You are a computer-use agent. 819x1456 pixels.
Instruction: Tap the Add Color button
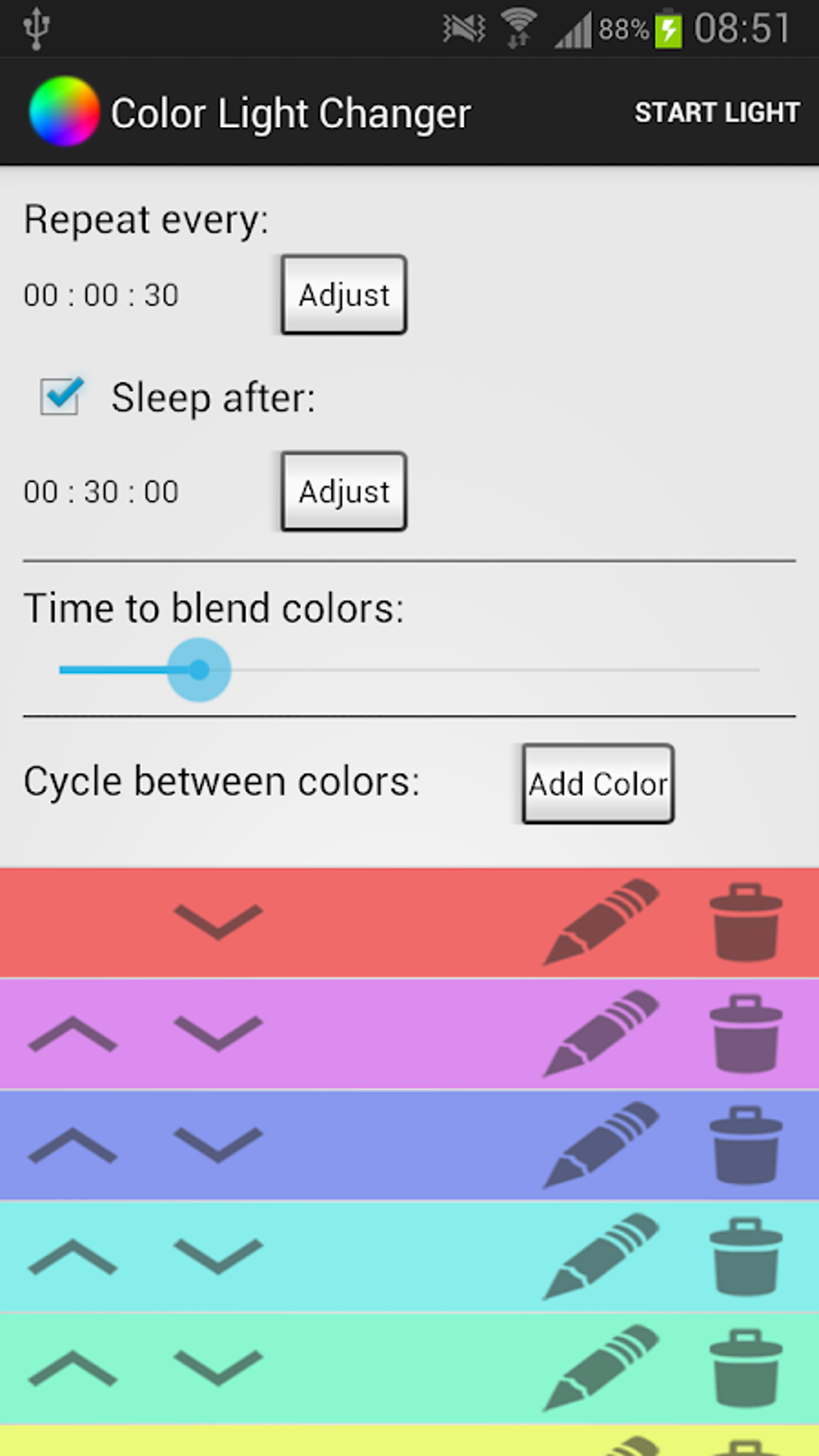click(x=597, y=784)
